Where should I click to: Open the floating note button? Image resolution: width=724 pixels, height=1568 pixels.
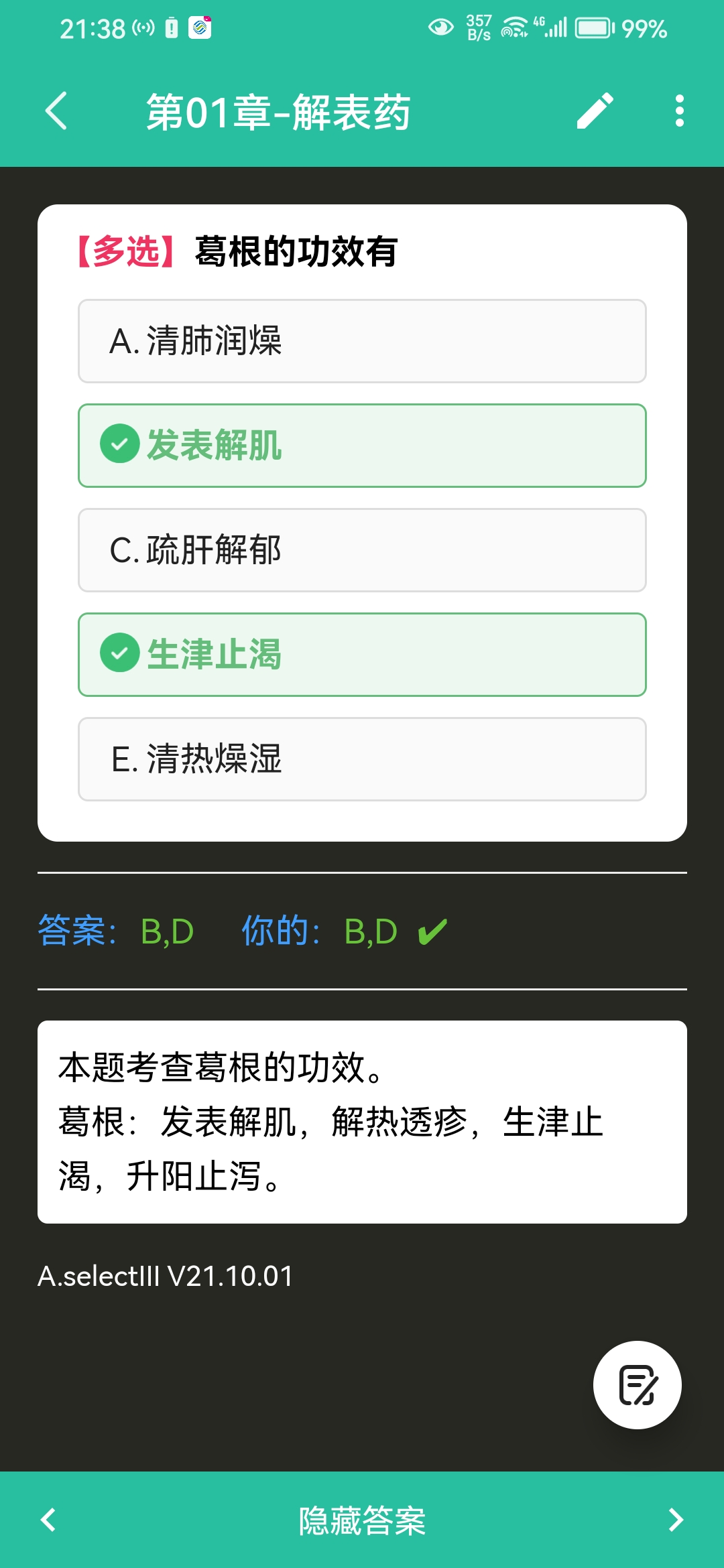(x=638, y=1385)
